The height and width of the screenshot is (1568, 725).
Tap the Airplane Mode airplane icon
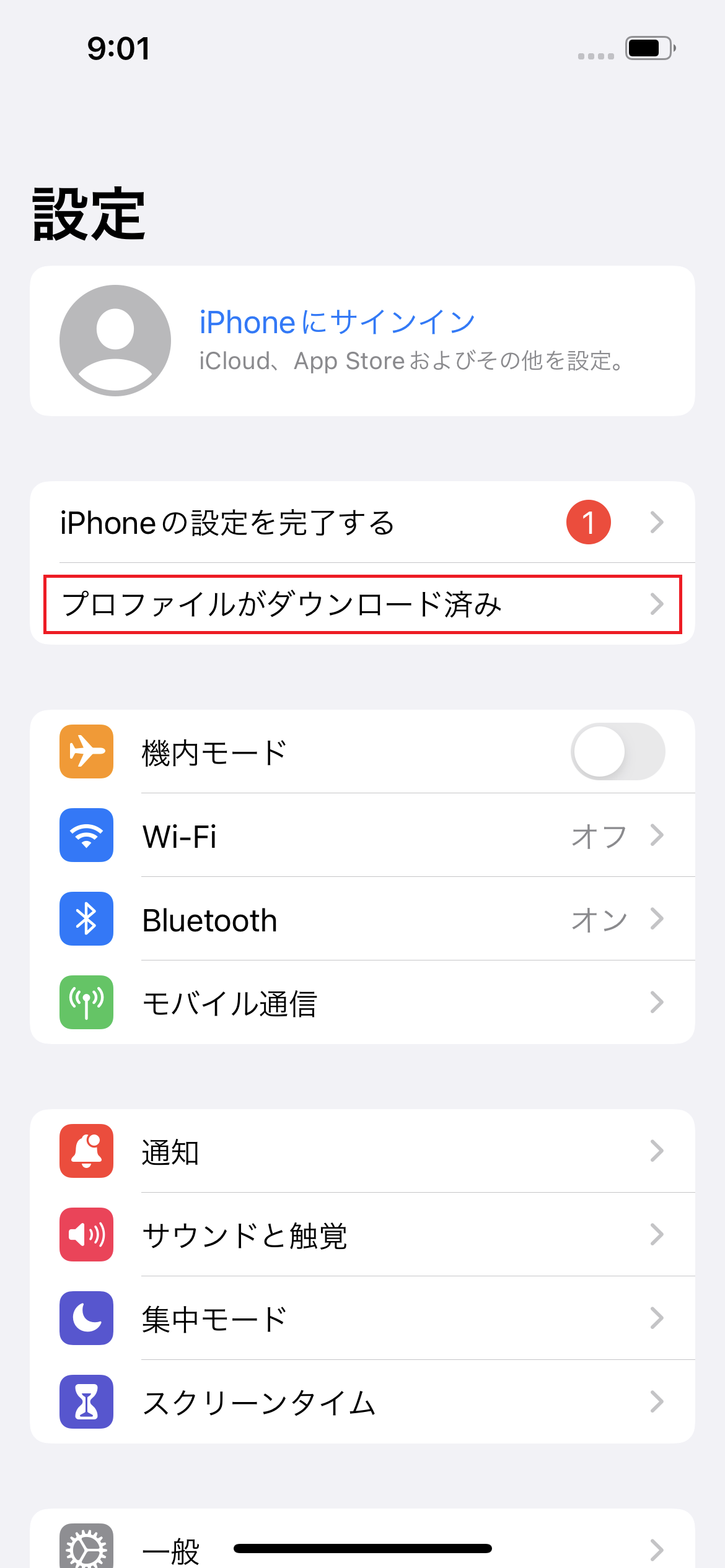(x=86, y=751)
